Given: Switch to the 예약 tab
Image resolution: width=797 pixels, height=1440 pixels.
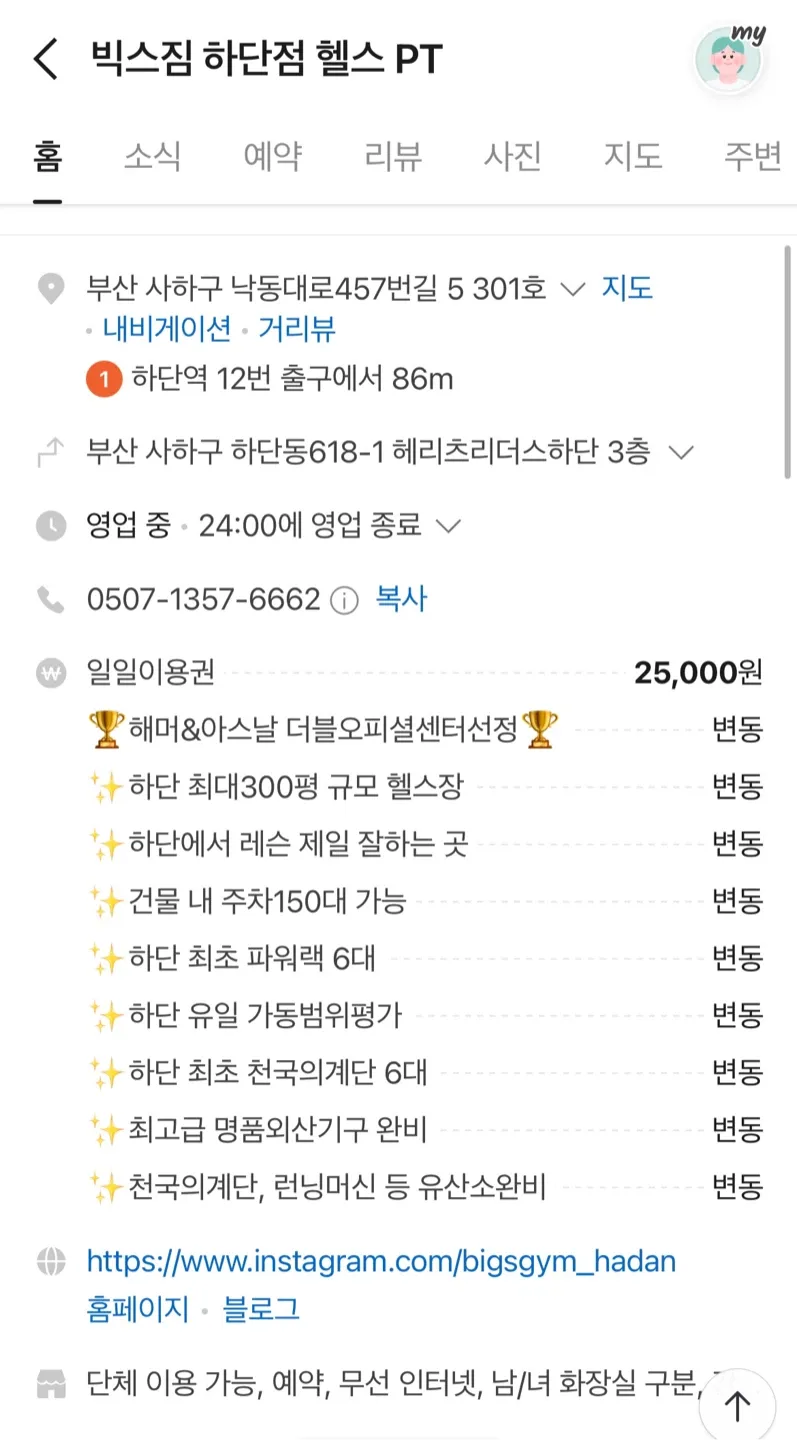Looking at the screenshot, I should click(x=272, y=157).
